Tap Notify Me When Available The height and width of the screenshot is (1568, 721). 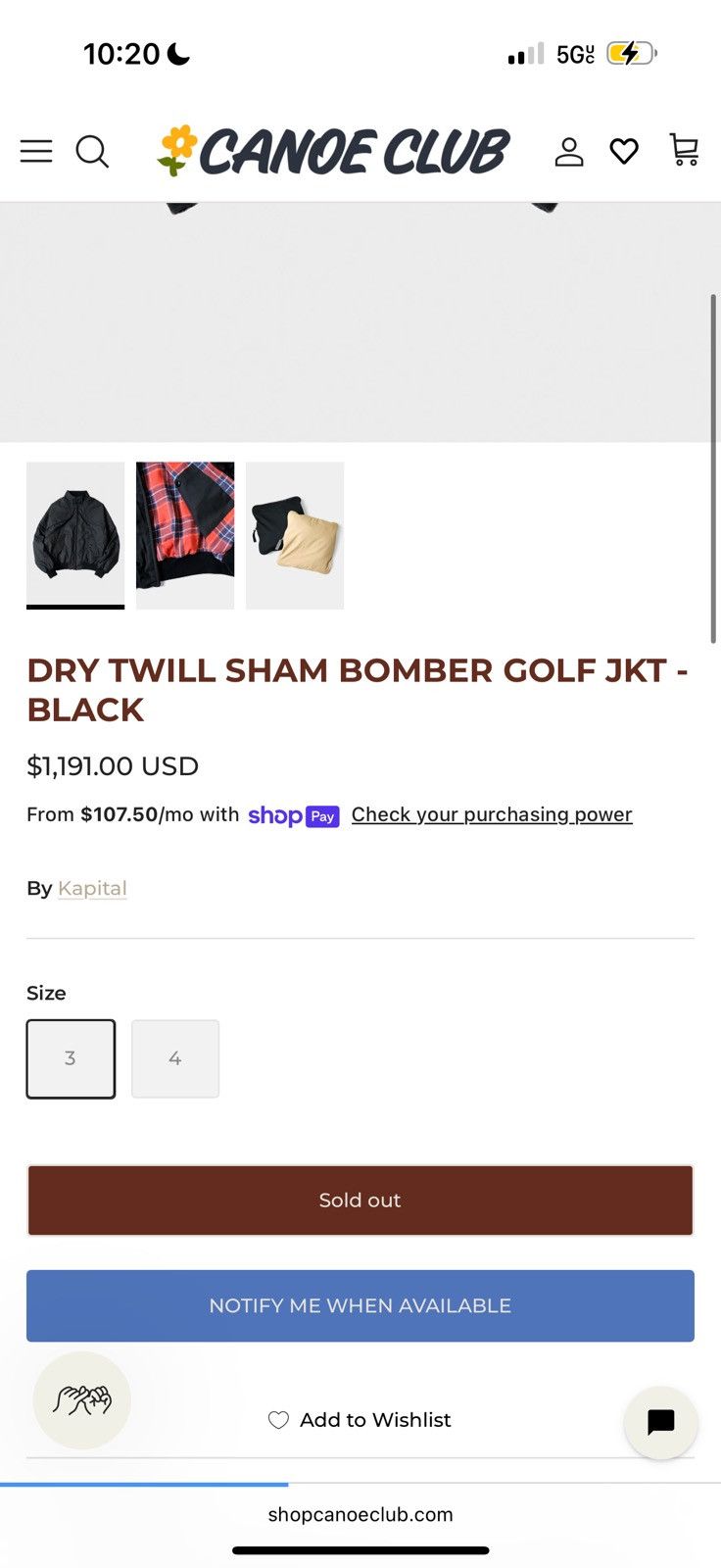360,1305
